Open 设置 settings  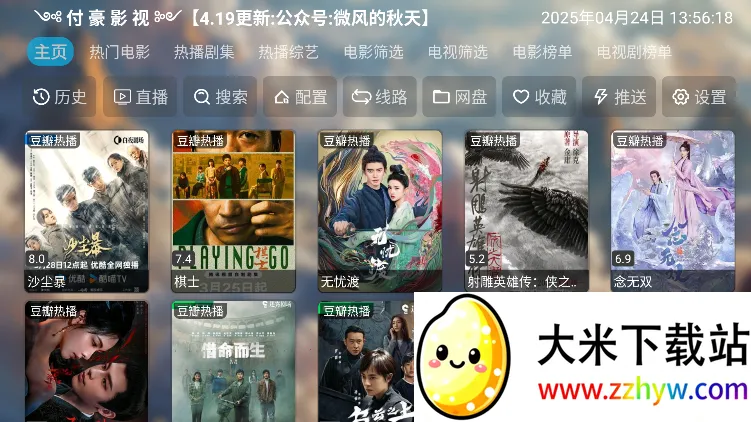[x=699, y=97]
